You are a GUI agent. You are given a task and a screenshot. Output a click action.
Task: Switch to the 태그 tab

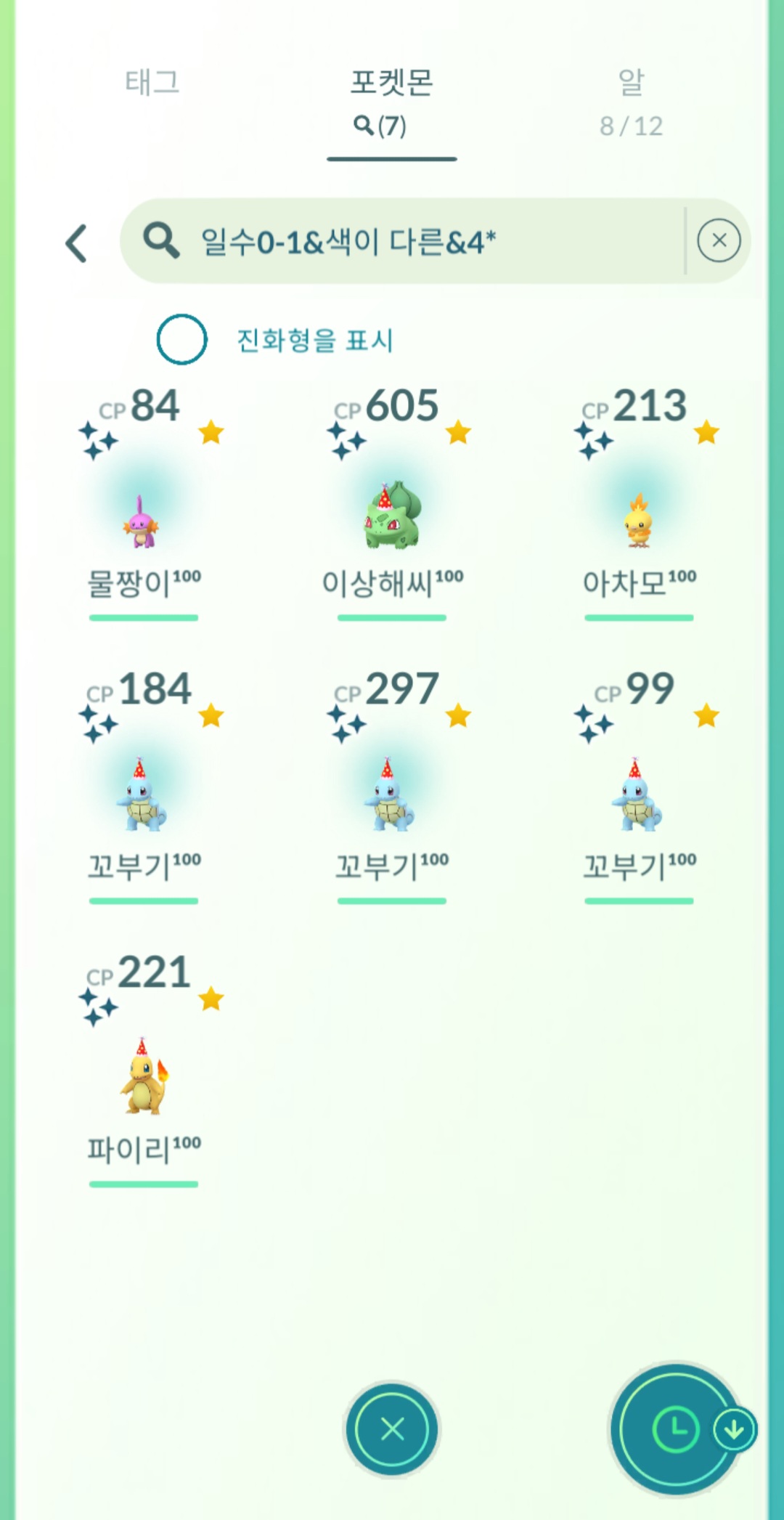tap(152, 82)
